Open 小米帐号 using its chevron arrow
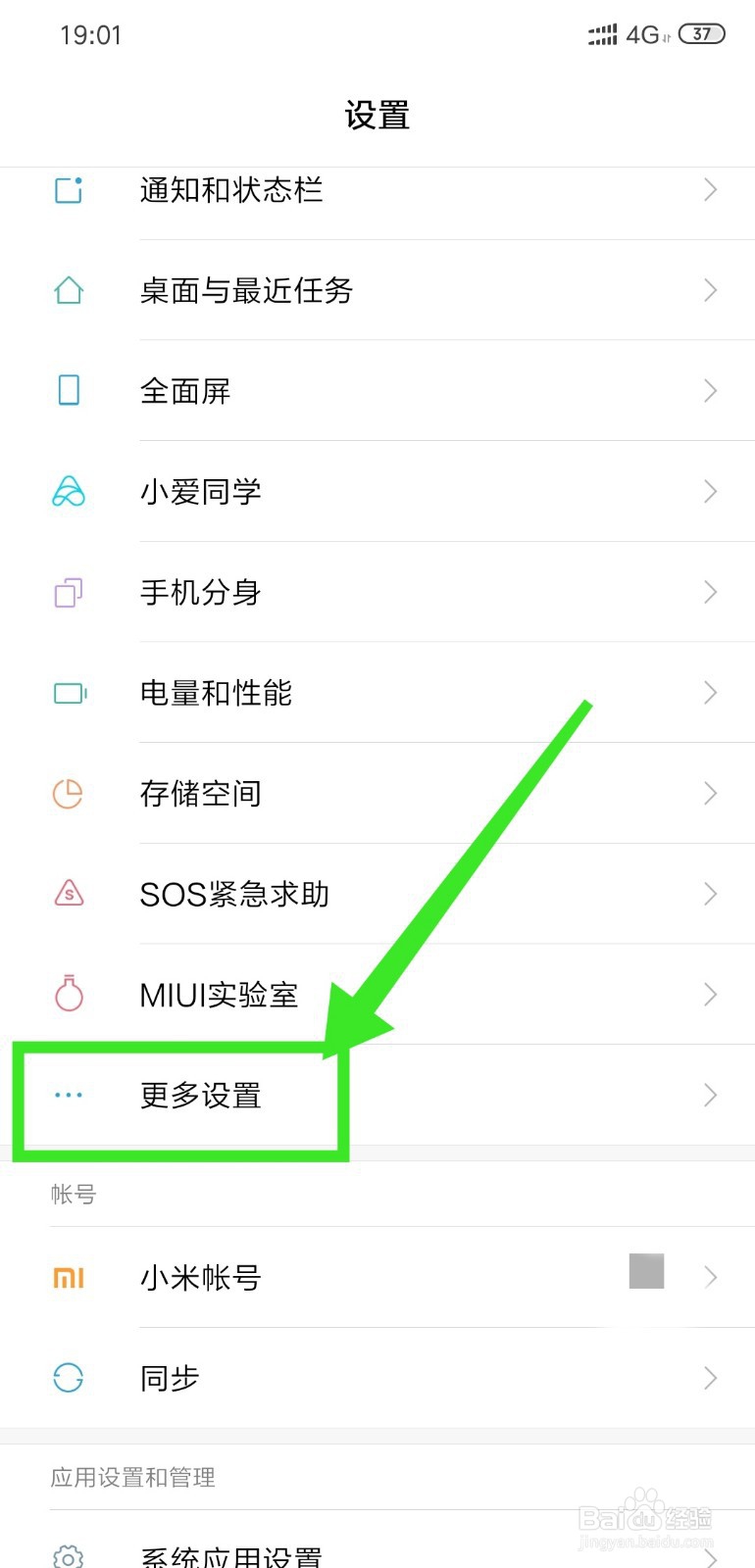The image size is (755, 1568). pyautogui.click(x=710, y=1277)
